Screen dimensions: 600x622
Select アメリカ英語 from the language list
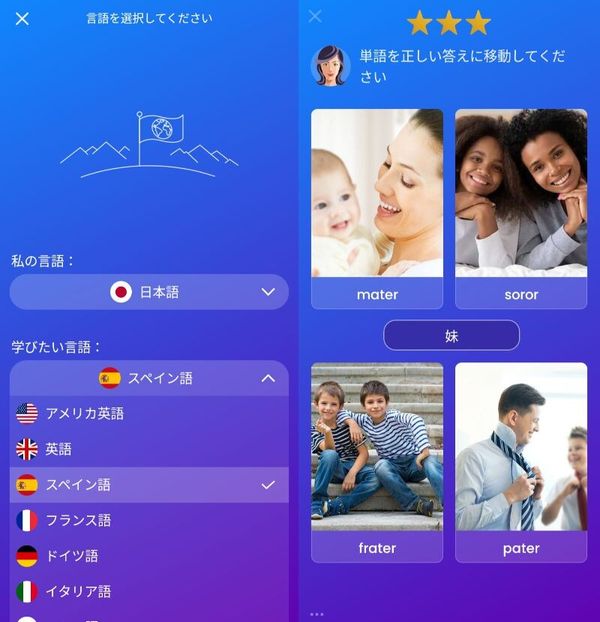pos(149,413)
